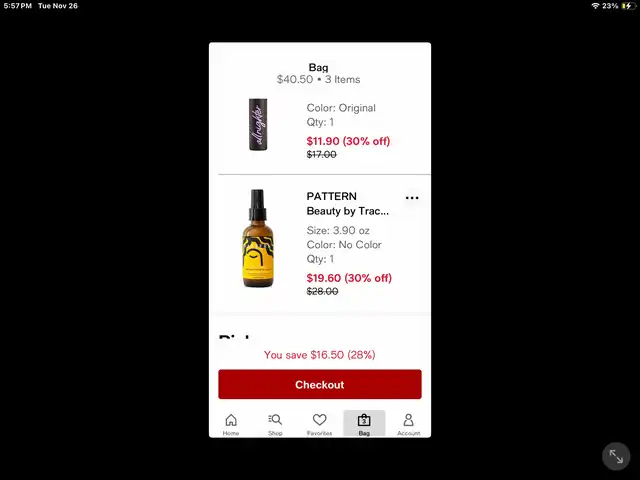
Task: View the All Nighter setting spray product
Action: pos(258,125)
